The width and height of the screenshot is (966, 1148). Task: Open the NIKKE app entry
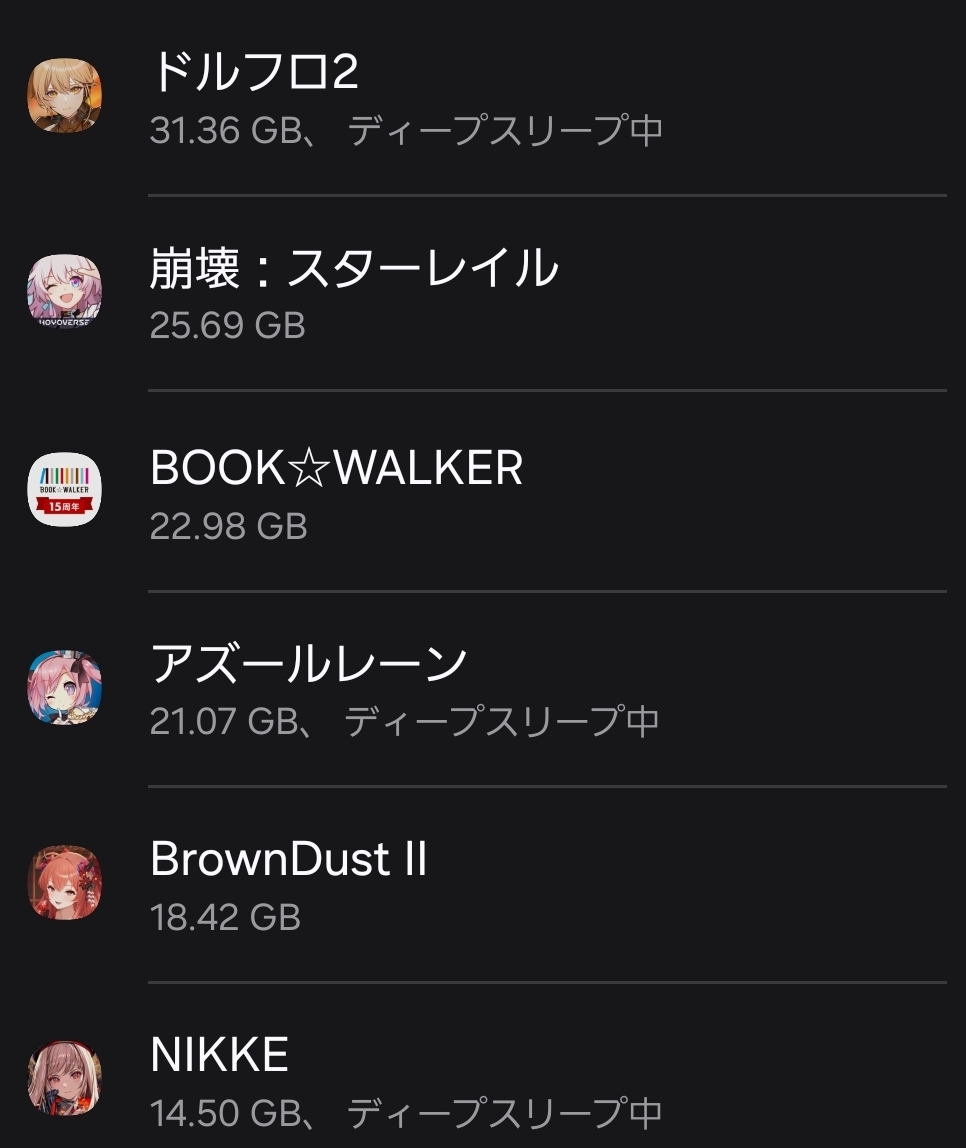pyautogui.click(x=483, y=1080)
